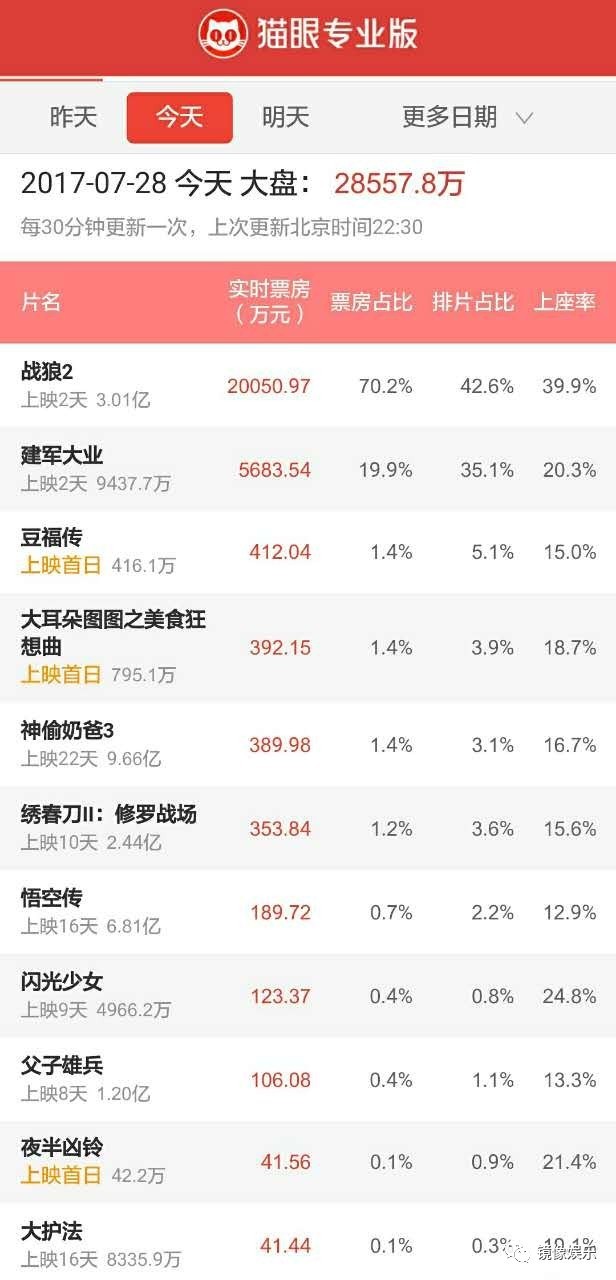The width and height of the screenshot is (616, 1280).
Task: Open the 建军大业 row
Action: click(x=62, y=456)
